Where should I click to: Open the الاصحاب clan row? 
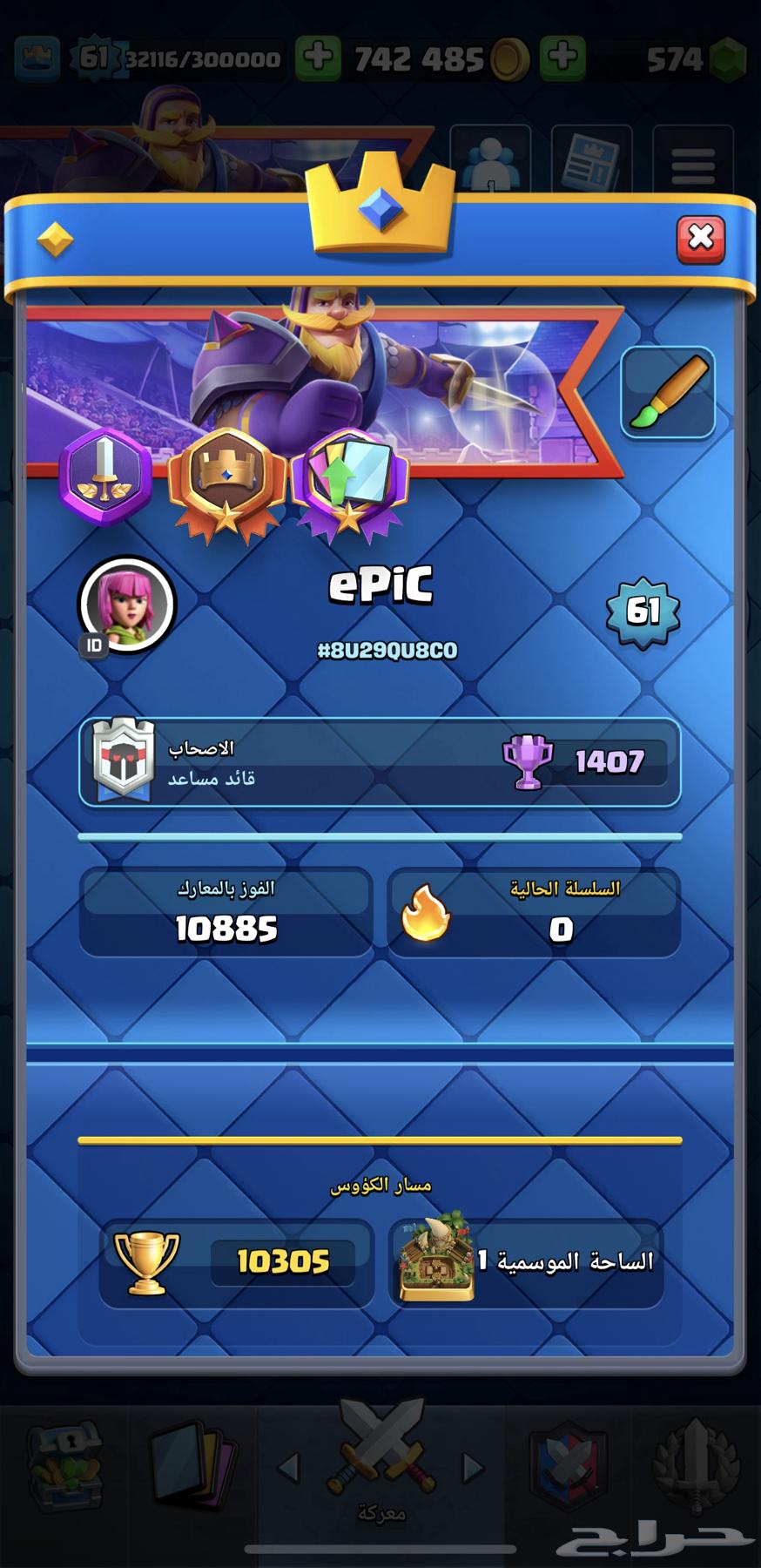click(380, 762)
